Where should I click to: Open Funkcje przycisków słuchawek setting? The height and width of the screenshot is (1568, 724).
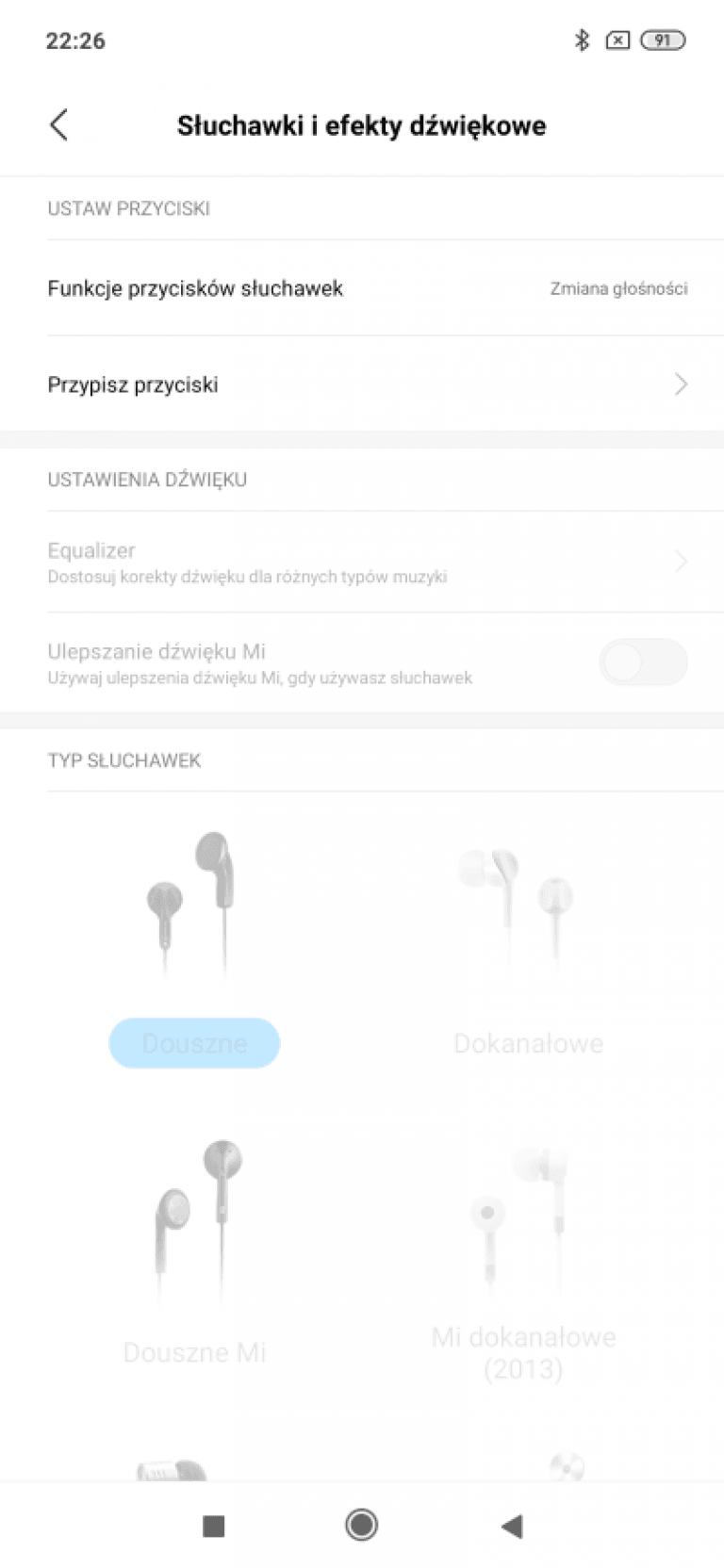click(x=362, y=288)
